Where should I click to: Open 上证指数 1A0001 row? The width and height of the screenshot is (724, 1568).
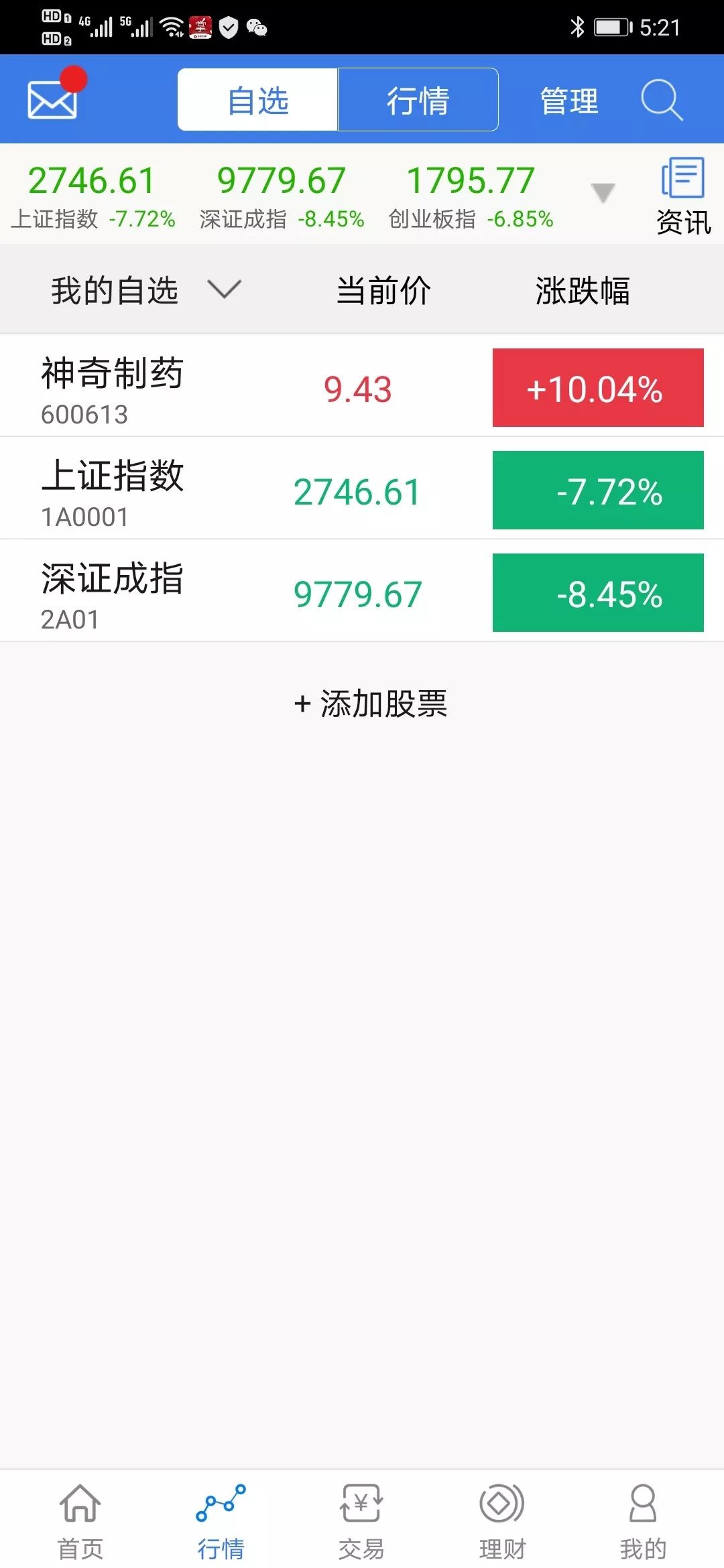[x=362, y=489]
